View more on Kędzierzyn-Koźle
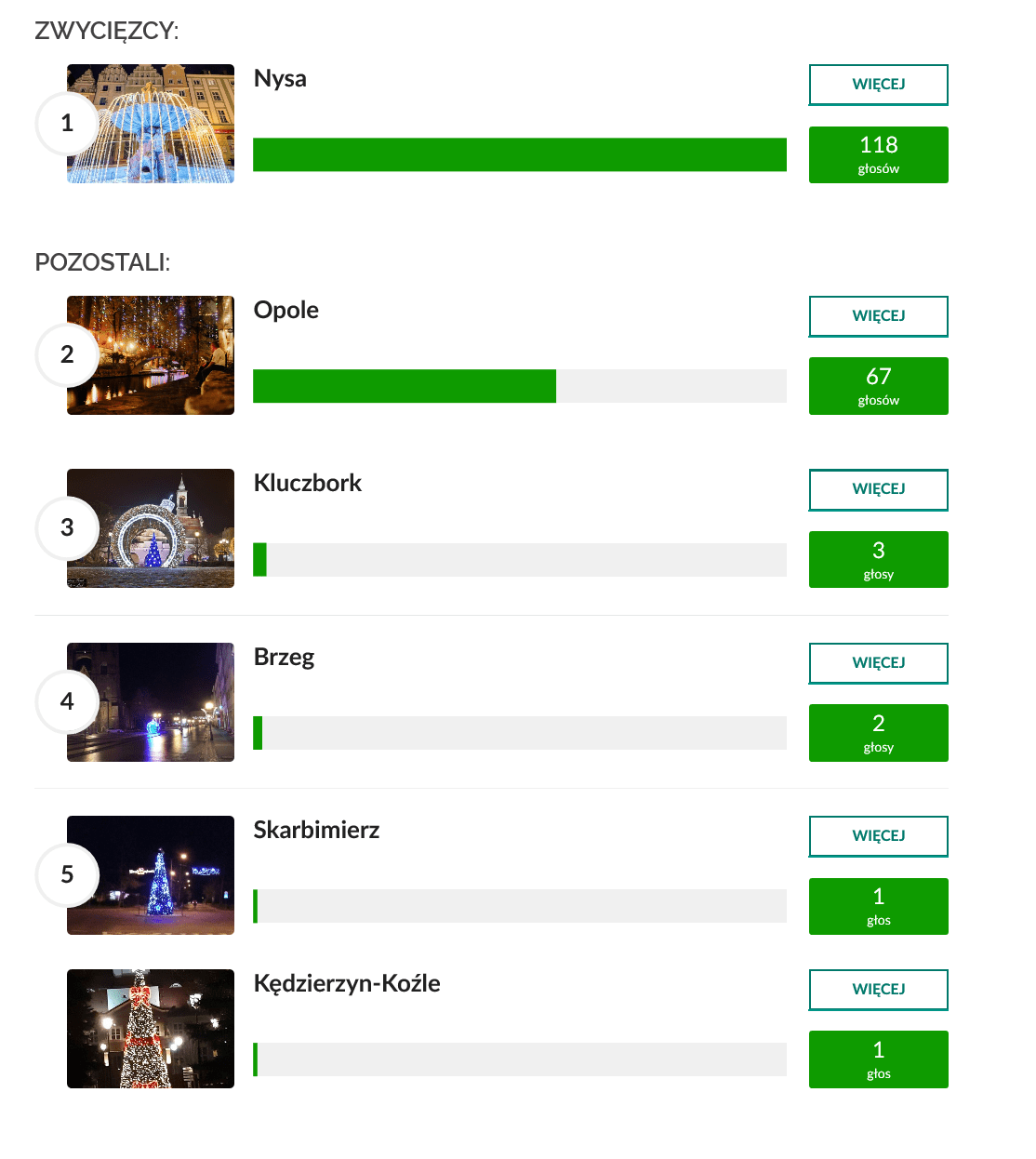 point(878,990)
